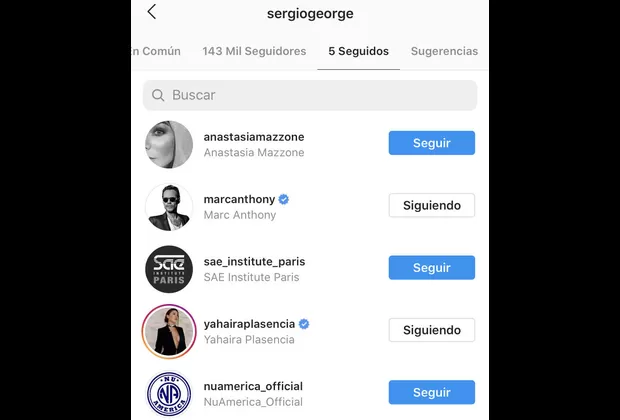Viewport: 620px width, 420px height.
Task: Switch to the 143 Mil Seguidores tab
Action: (x=254, y=51)
